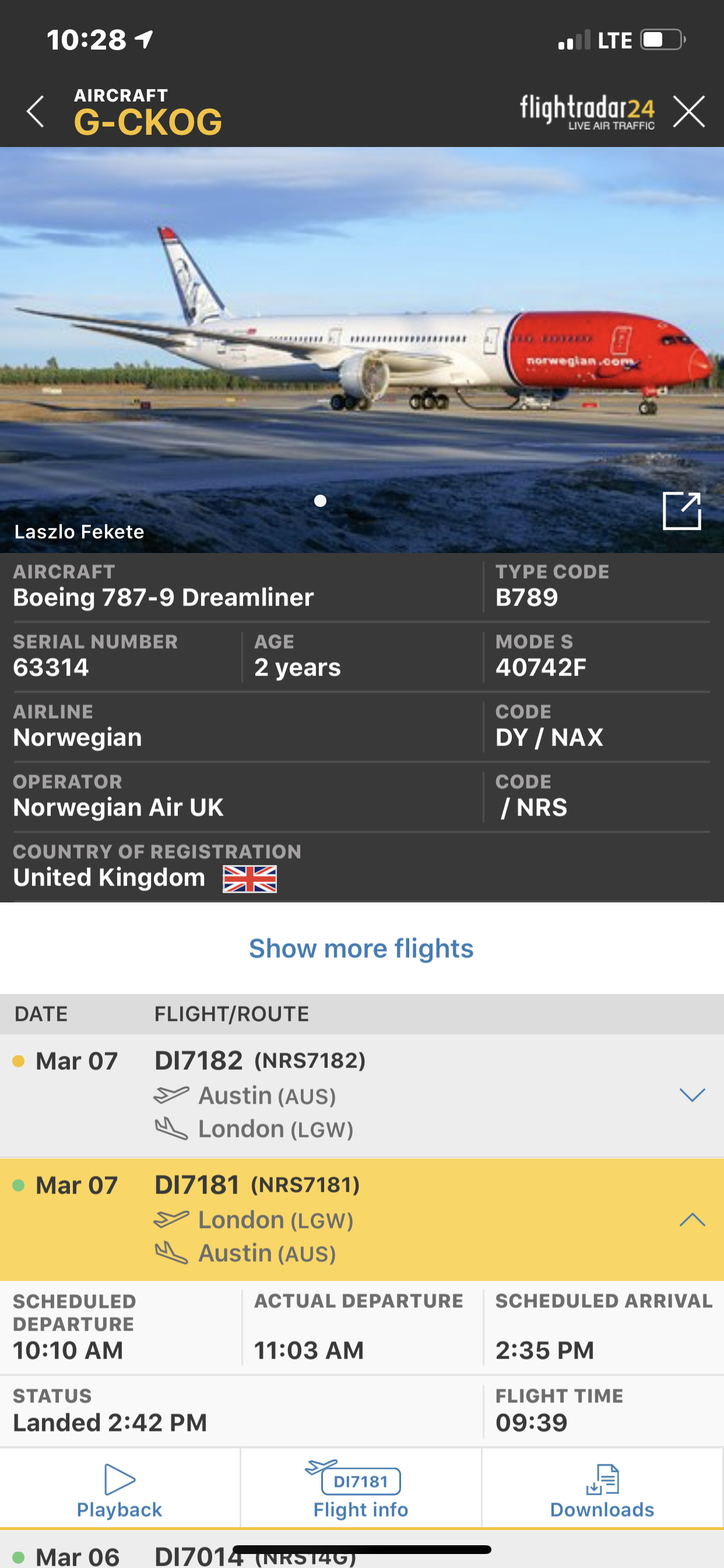Start Playback of flight DI7181
The height and width of the screenshot is (1568, 724).
(120, 1488)
